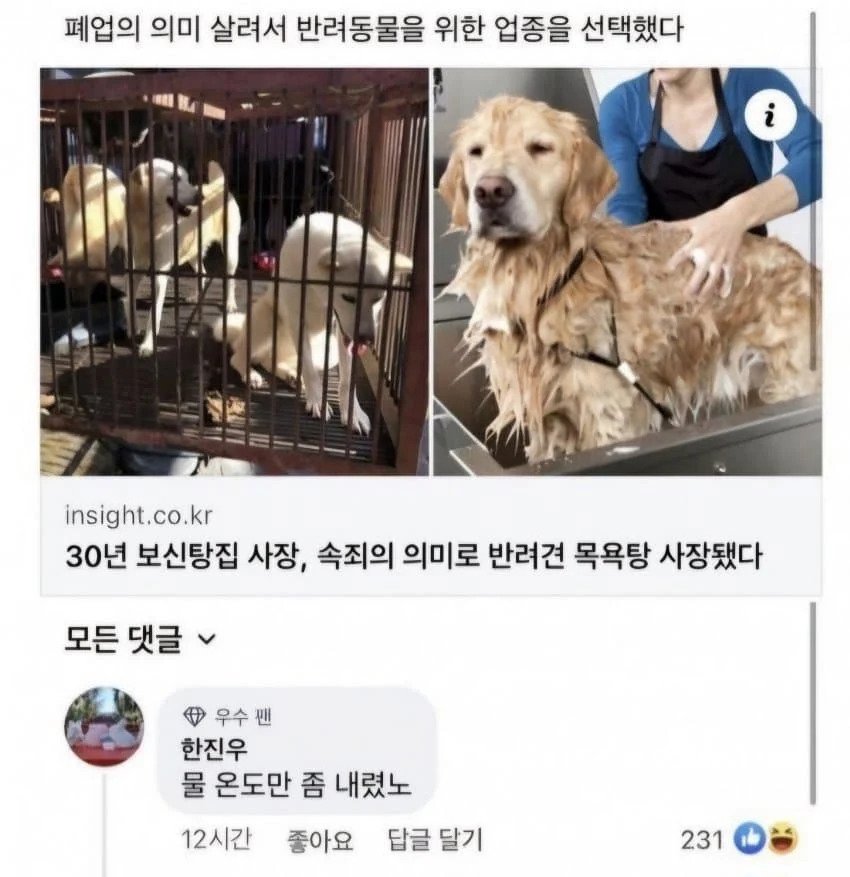Open 한진우's profile picture

pos(105,727)
